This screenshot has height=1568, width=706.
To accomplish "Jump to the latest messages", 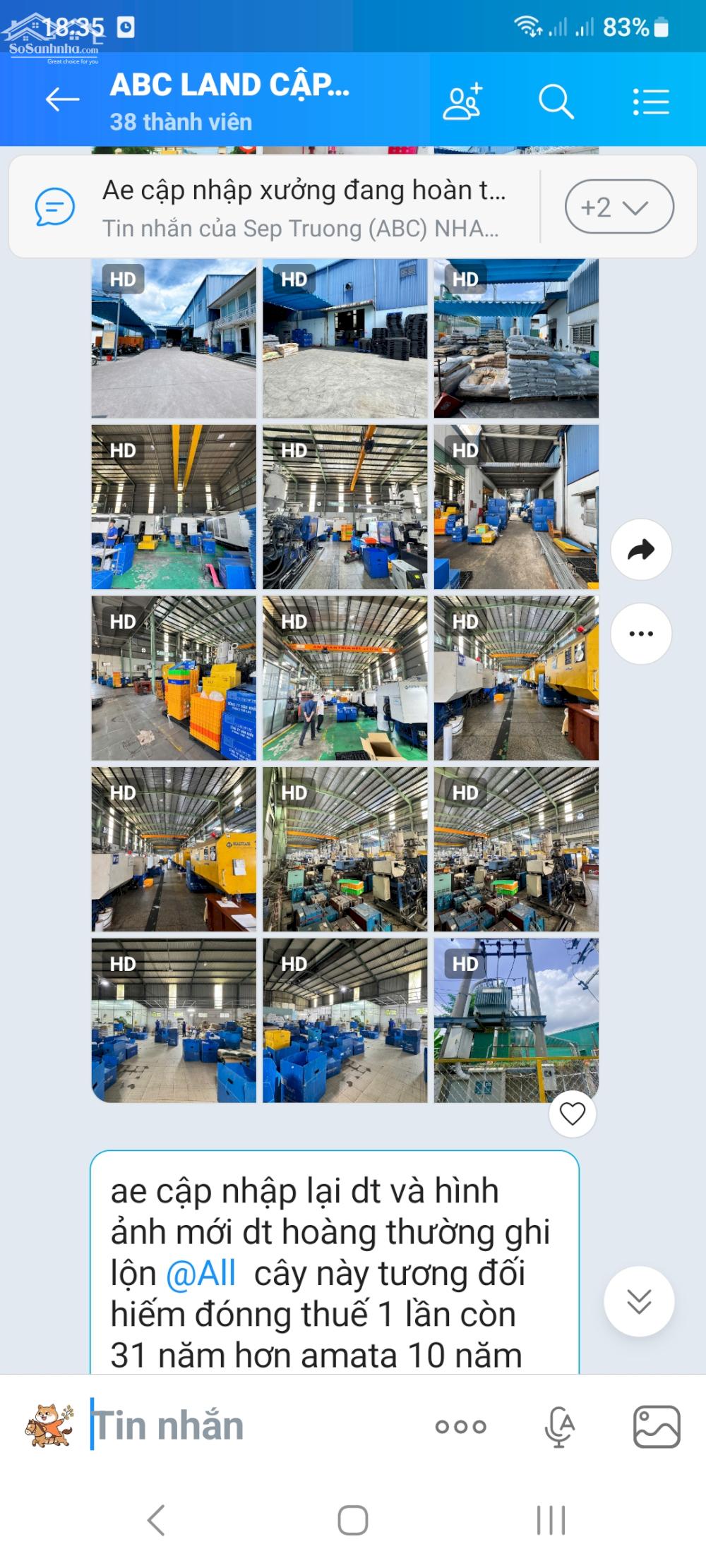I will [x=639, y=1301].
